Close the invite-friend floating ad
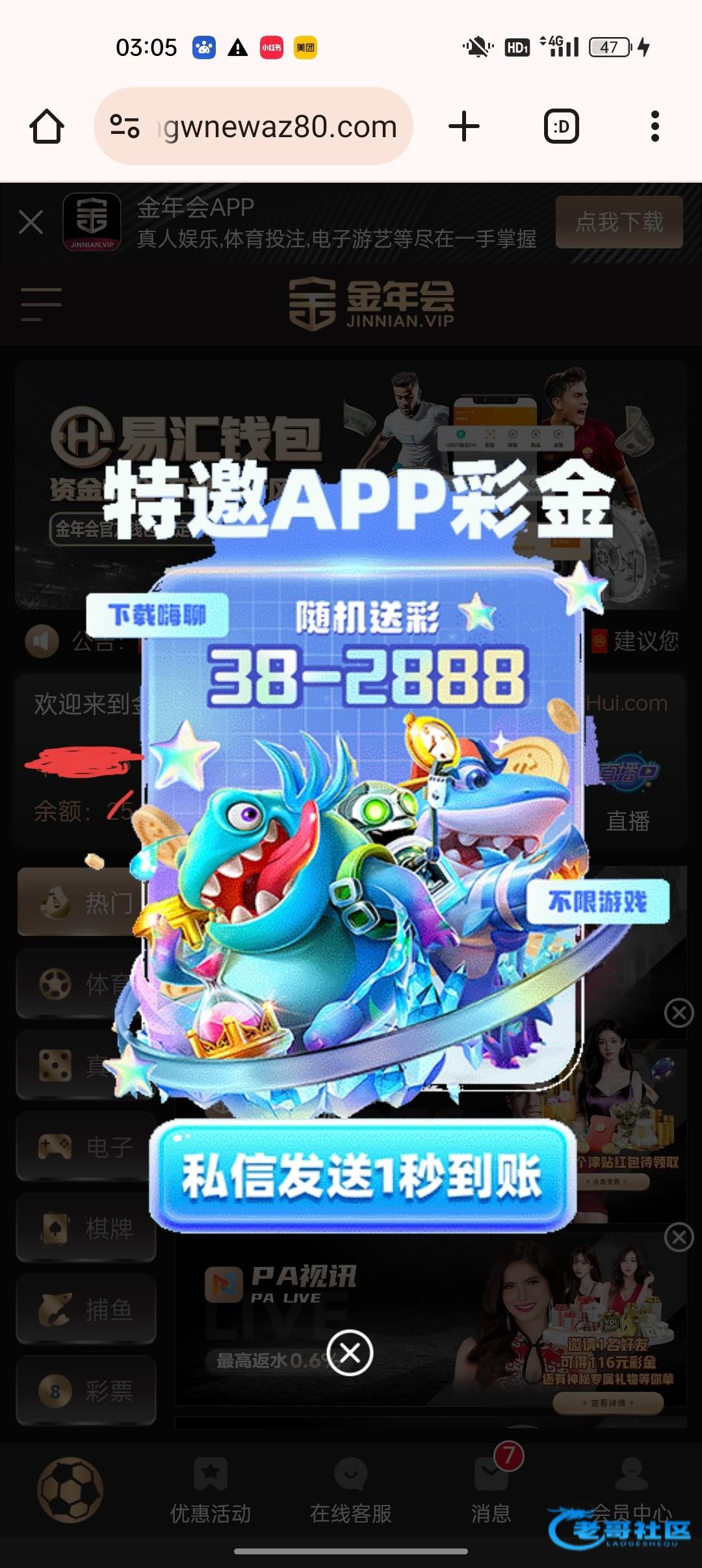Screen dimensions: 702x1568 (x=679, y=1237)
